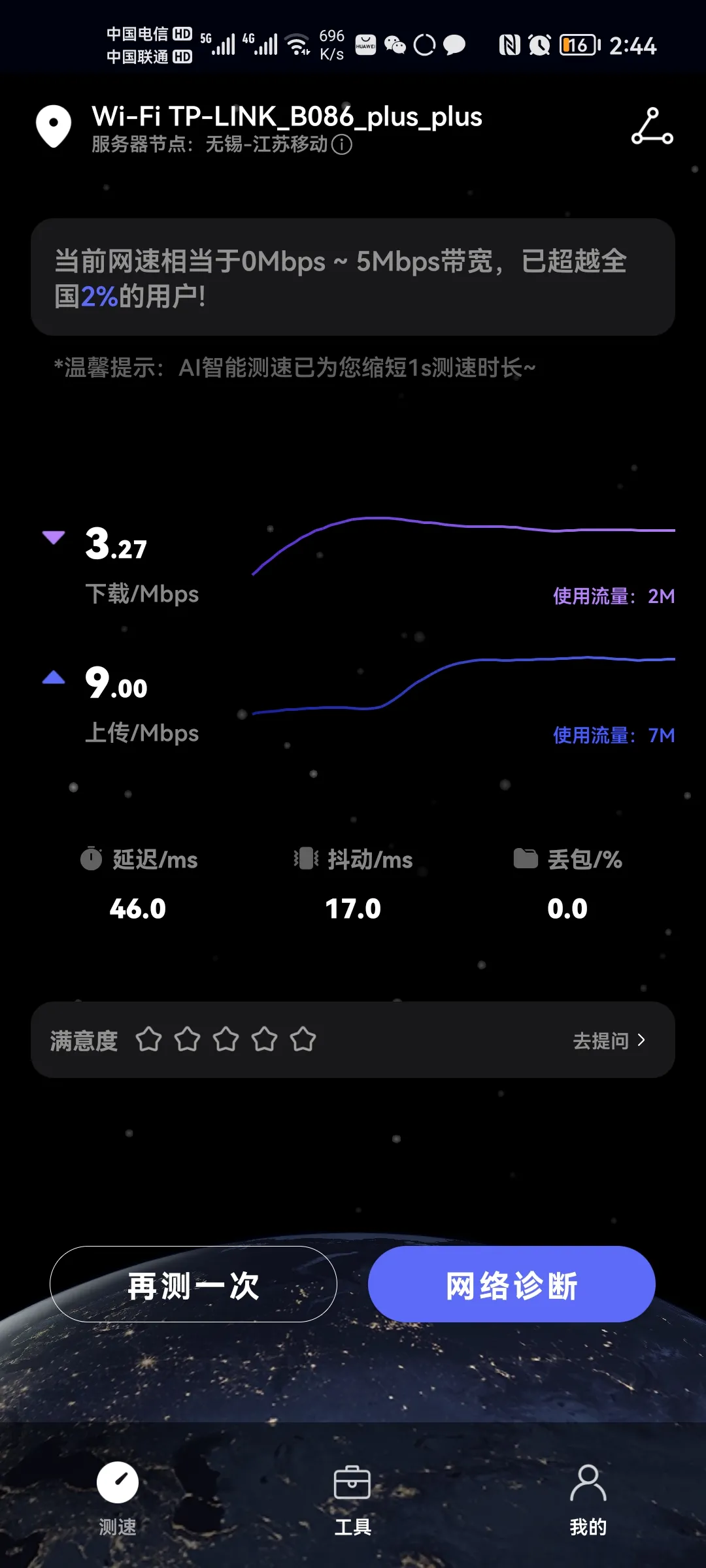Screen dimensions: 706x1568
Task: Tap the share icon in the header
Action: [x=652, y=126]
